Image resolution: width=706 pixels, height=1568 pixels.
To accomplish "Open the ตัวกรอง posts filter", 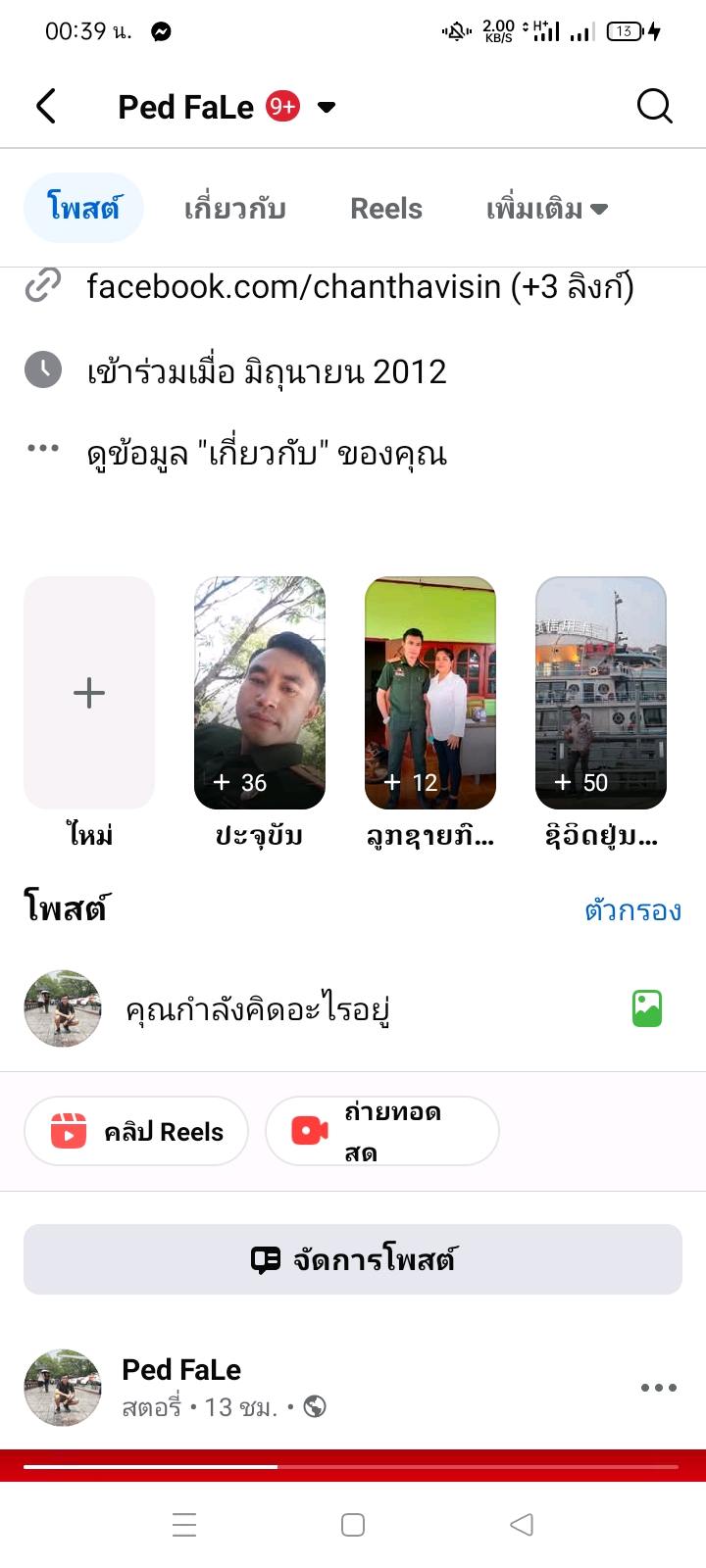I will [x=632, y=910].
